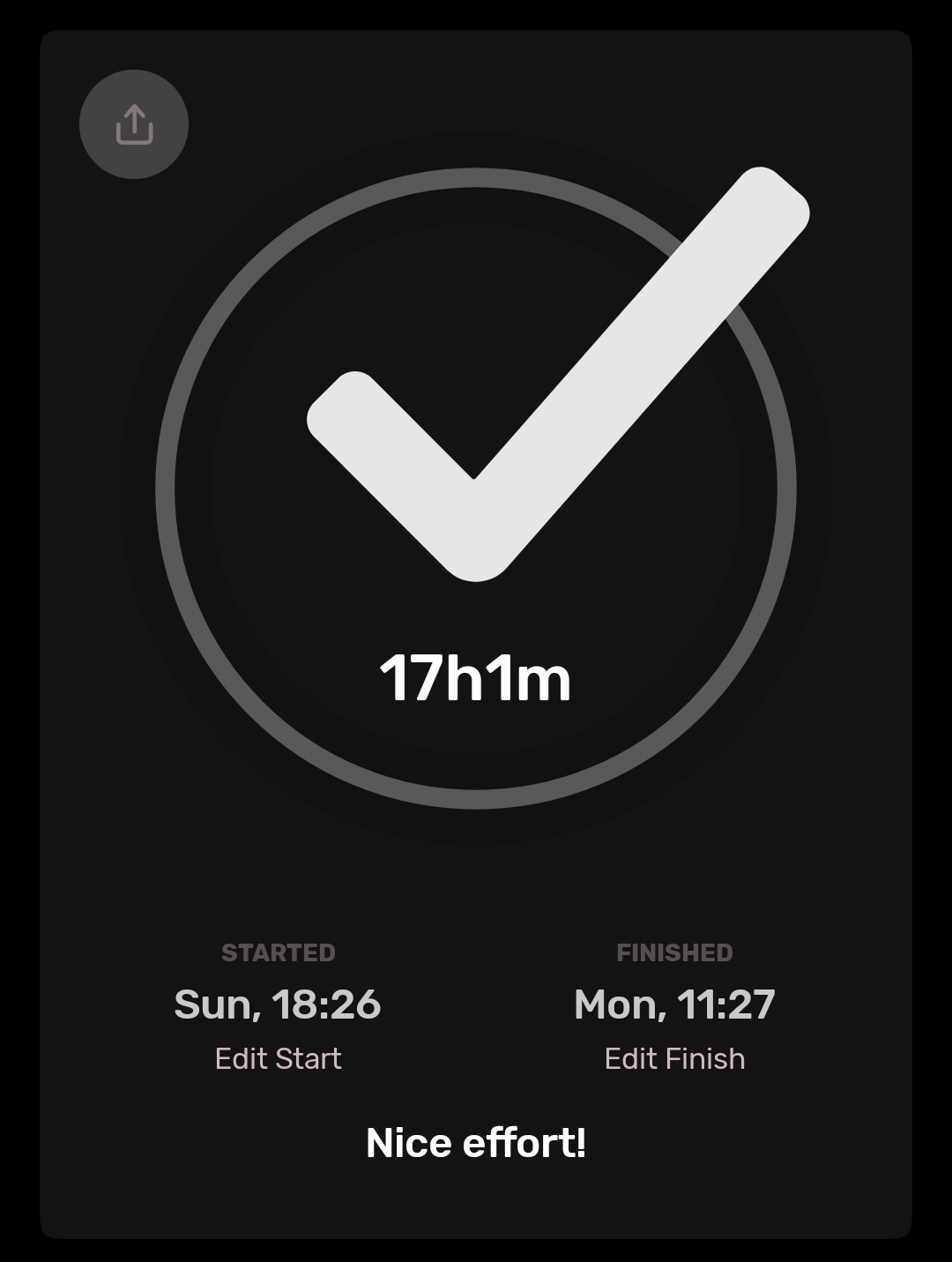Tap Edit Finish to change finish time

[x=674, y=1058]
